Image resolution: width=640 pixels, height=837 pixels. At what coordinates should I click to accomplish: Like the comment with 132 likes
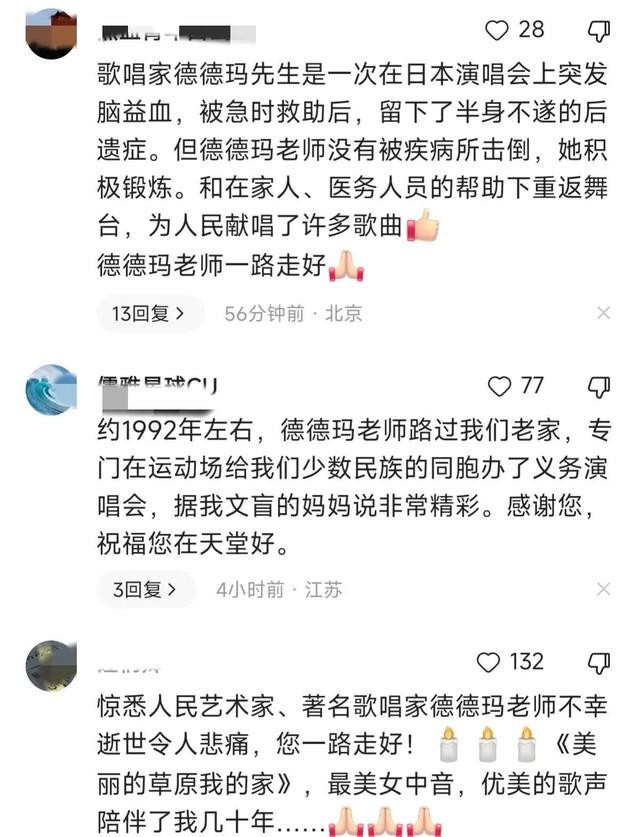click(x=488, y=662)
